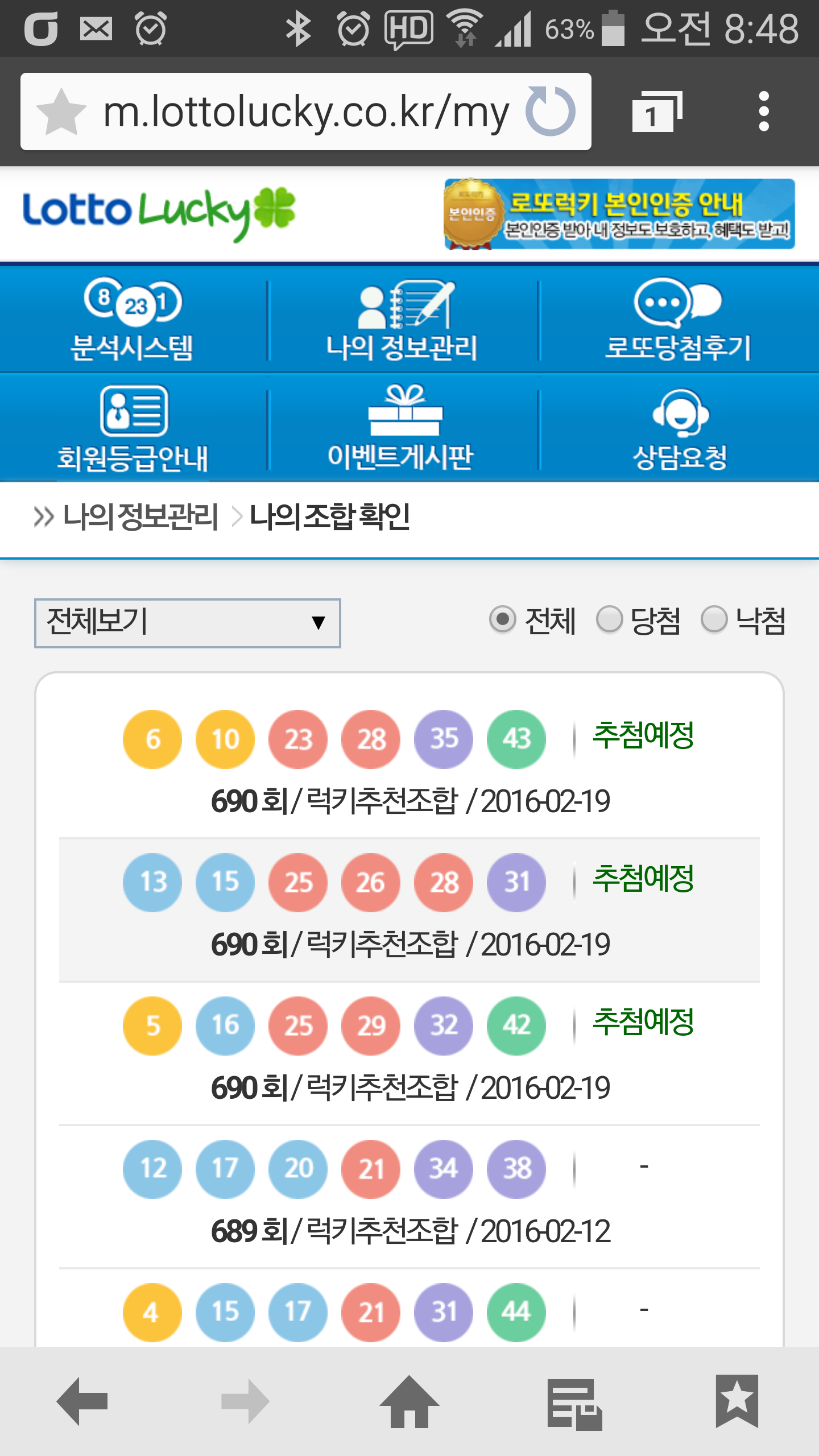Screen dimensions: 819x1456
Task: Go back with the browser back arrow
Action: (82, 1401)
